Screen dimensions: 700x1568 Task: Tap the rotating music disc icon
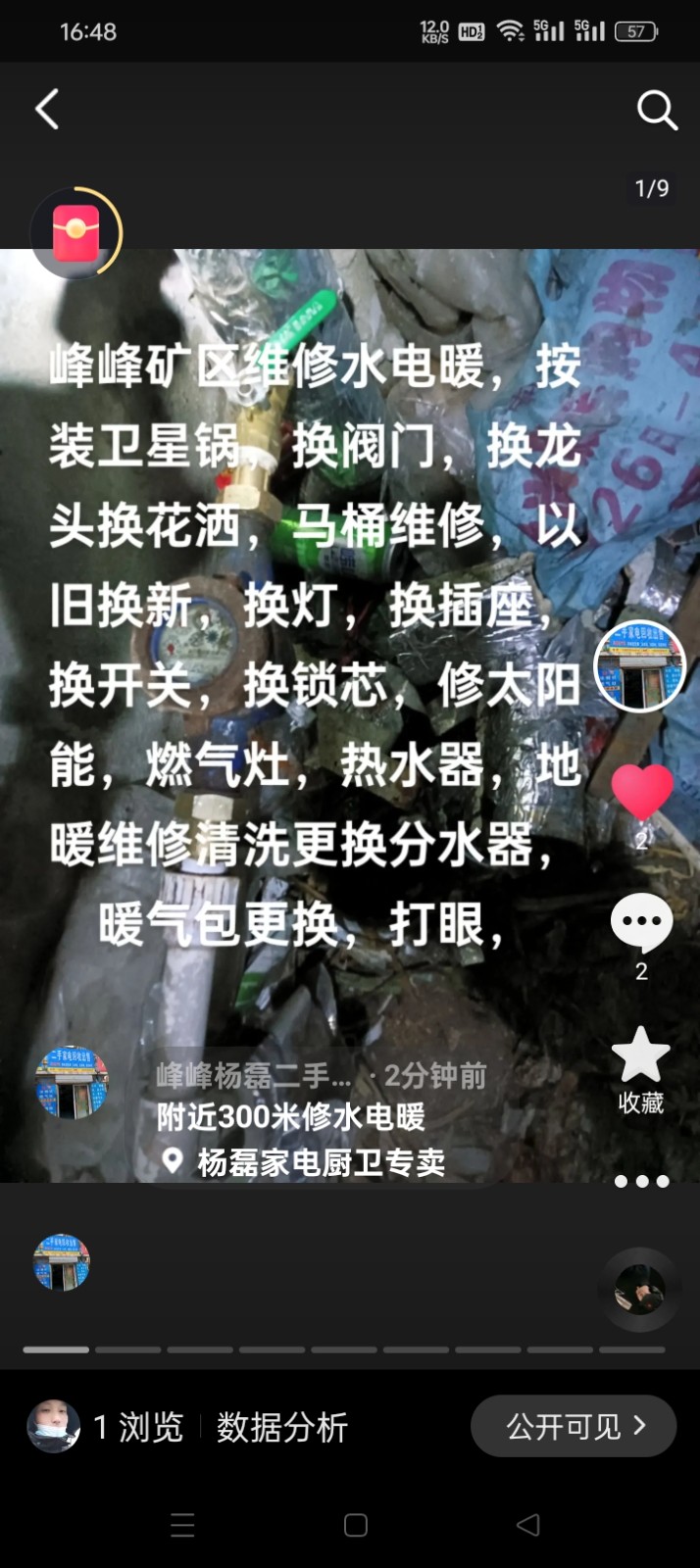639,1289
